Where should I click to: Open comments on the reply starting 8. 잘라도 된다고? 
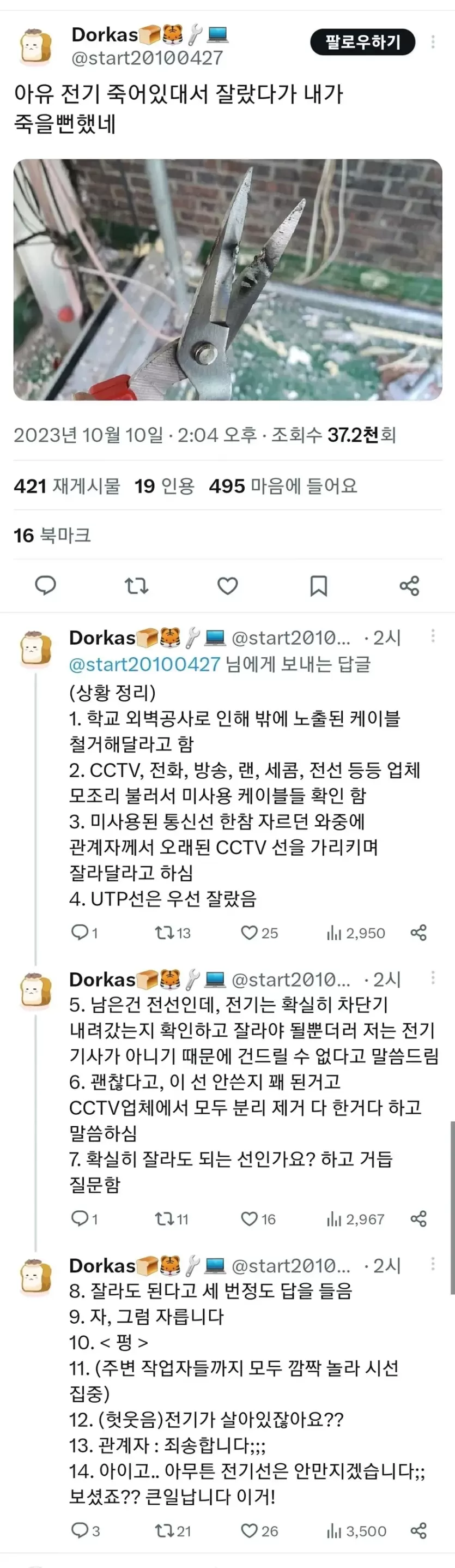[x=80, y=1530]
